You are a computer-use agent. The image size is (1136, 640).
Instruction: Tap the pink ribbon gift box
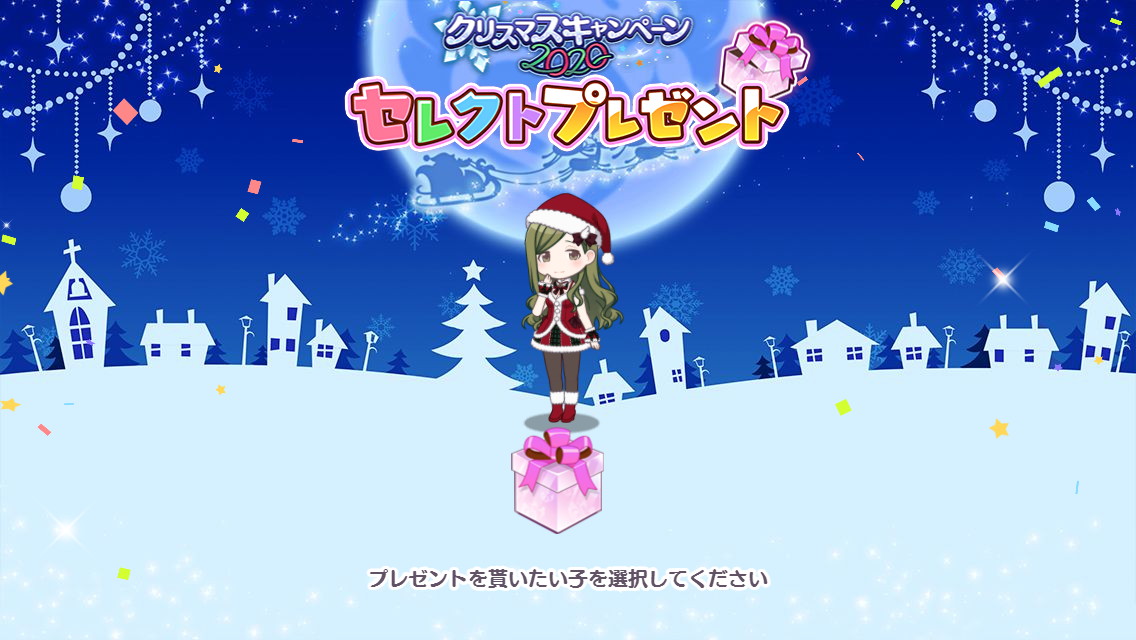557,483
